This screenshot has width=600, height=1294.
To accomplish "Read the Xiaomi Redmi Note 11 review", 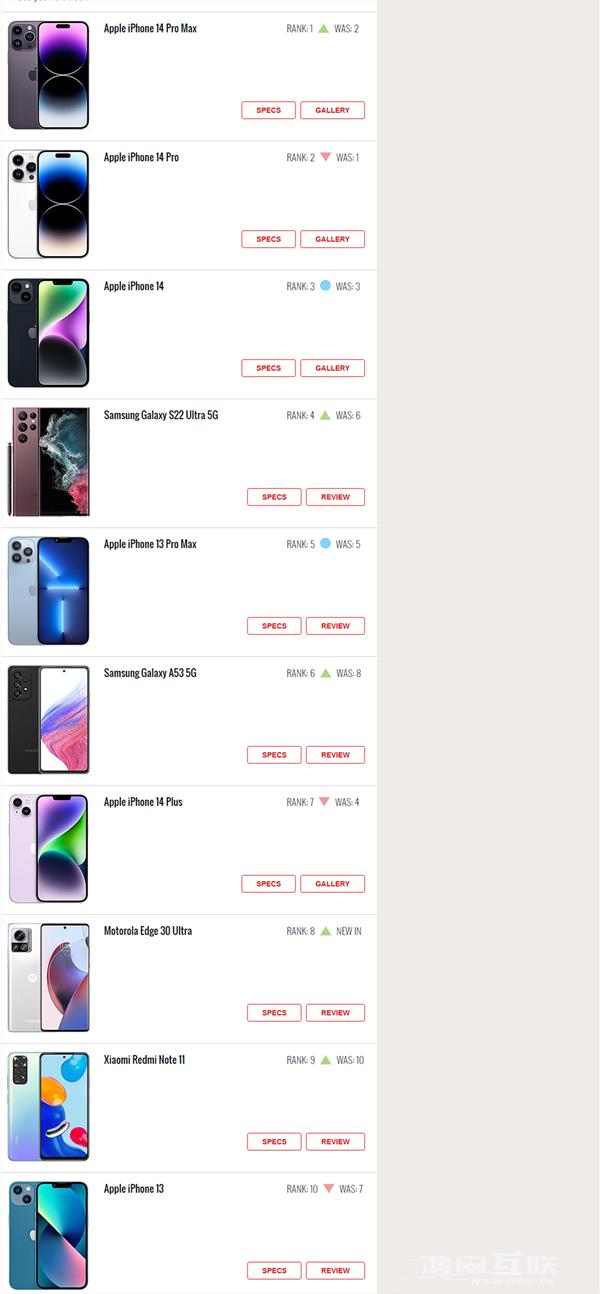I will (x=335, y=1142).
